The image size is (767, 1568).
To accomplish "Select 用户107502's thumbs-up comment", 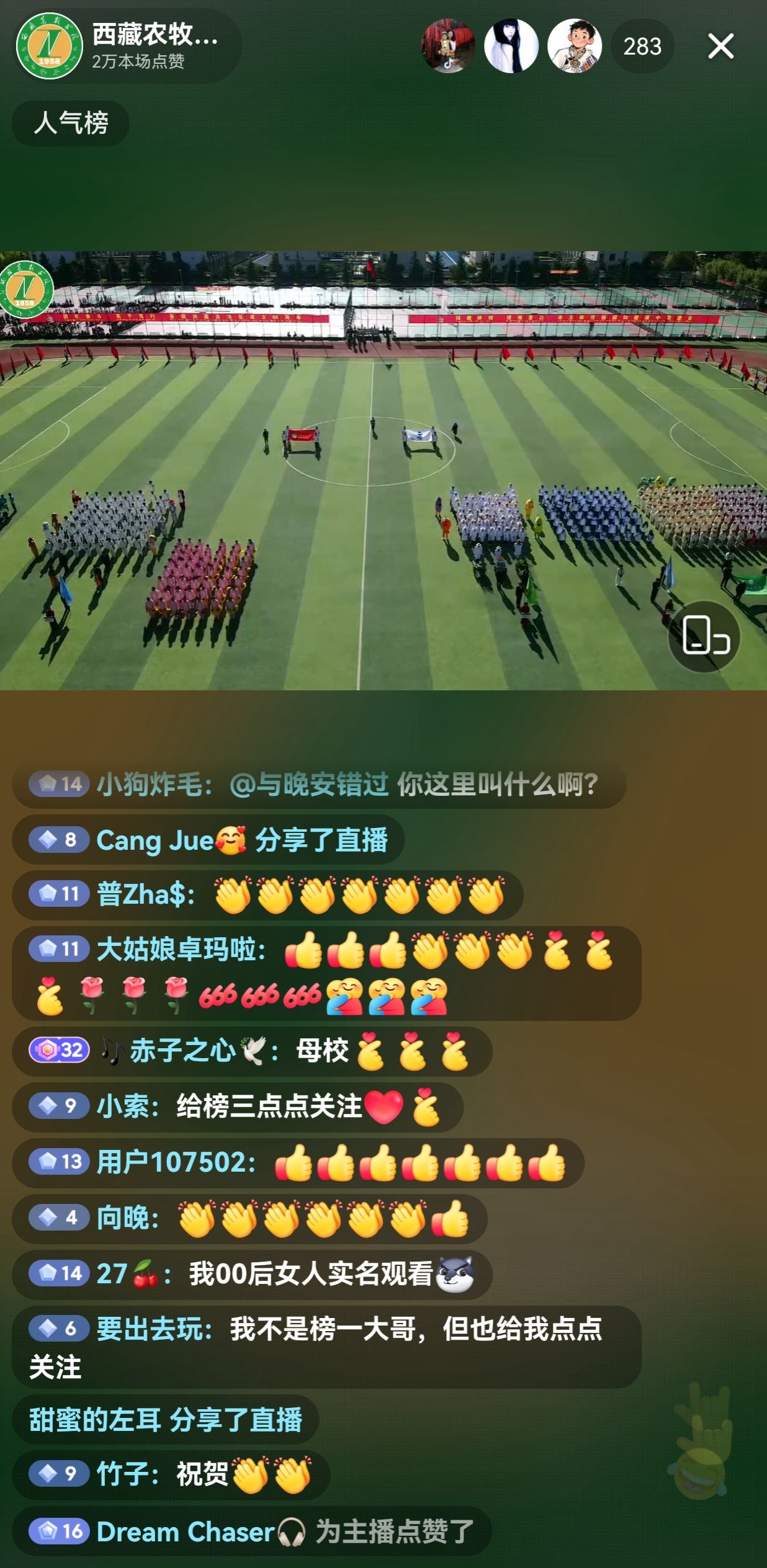I will (298, 1162).
